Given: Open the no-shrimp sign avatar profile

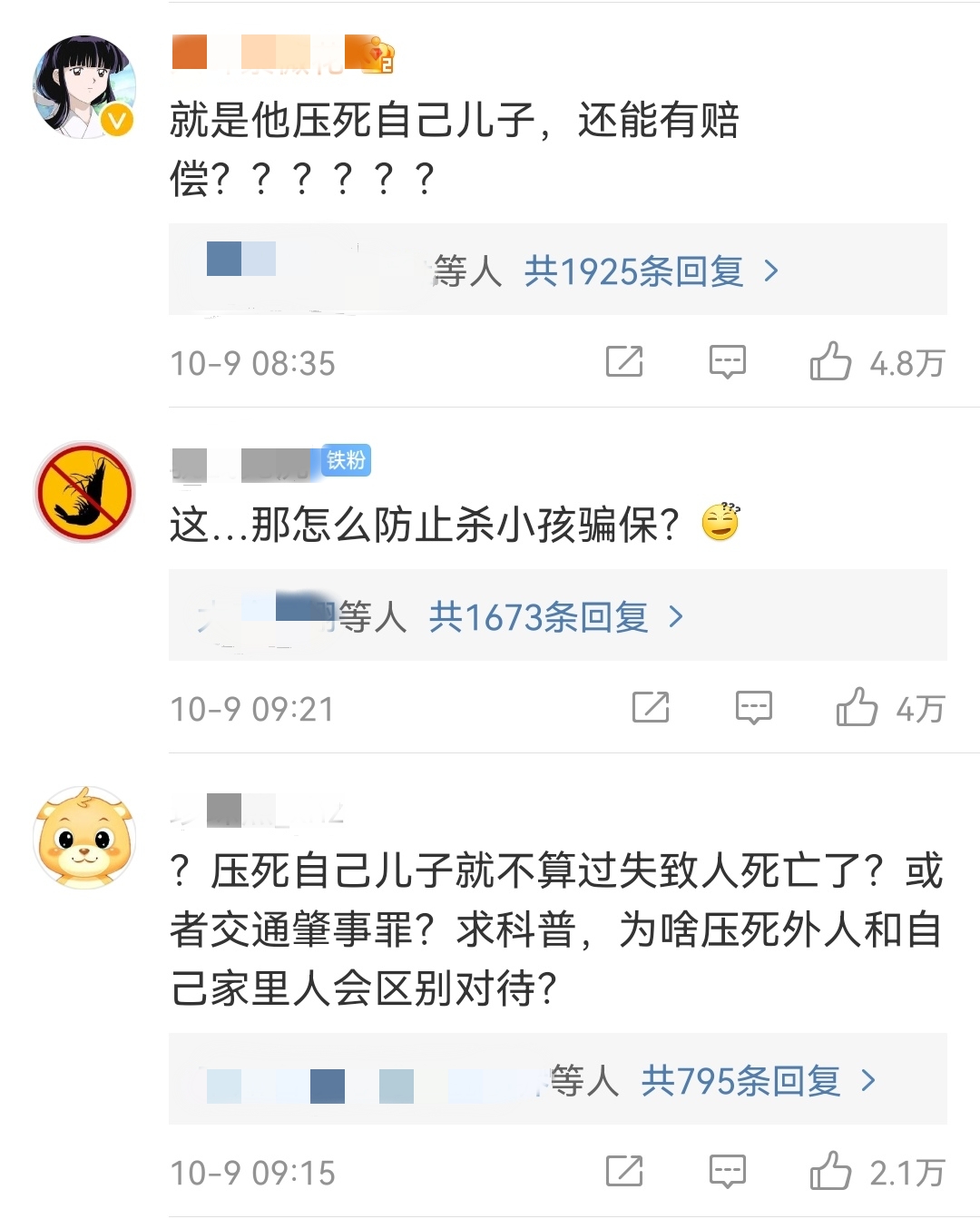Looking at the screenshot, I should click(83, 492).
